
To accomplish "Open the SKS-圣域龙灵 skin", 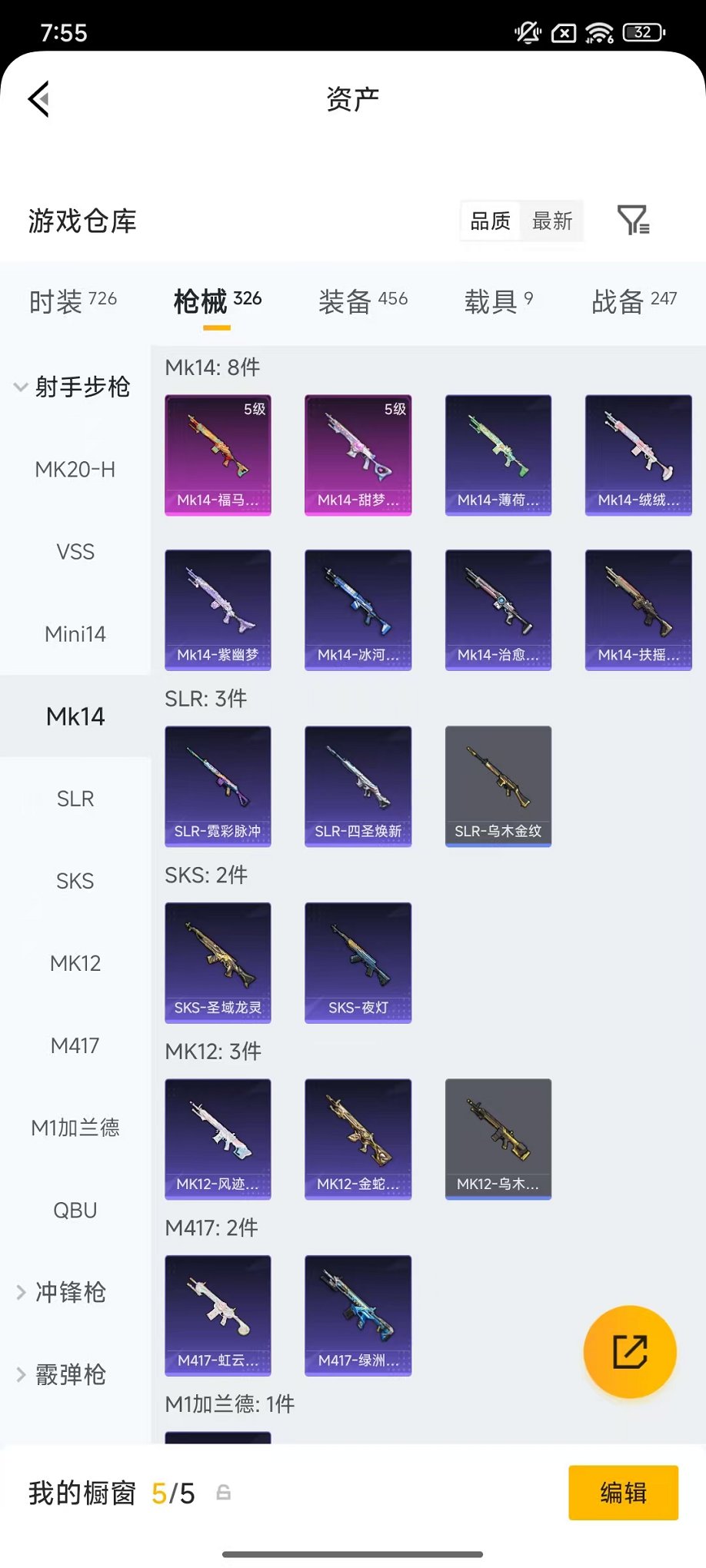I will click(x=218, y=962).
